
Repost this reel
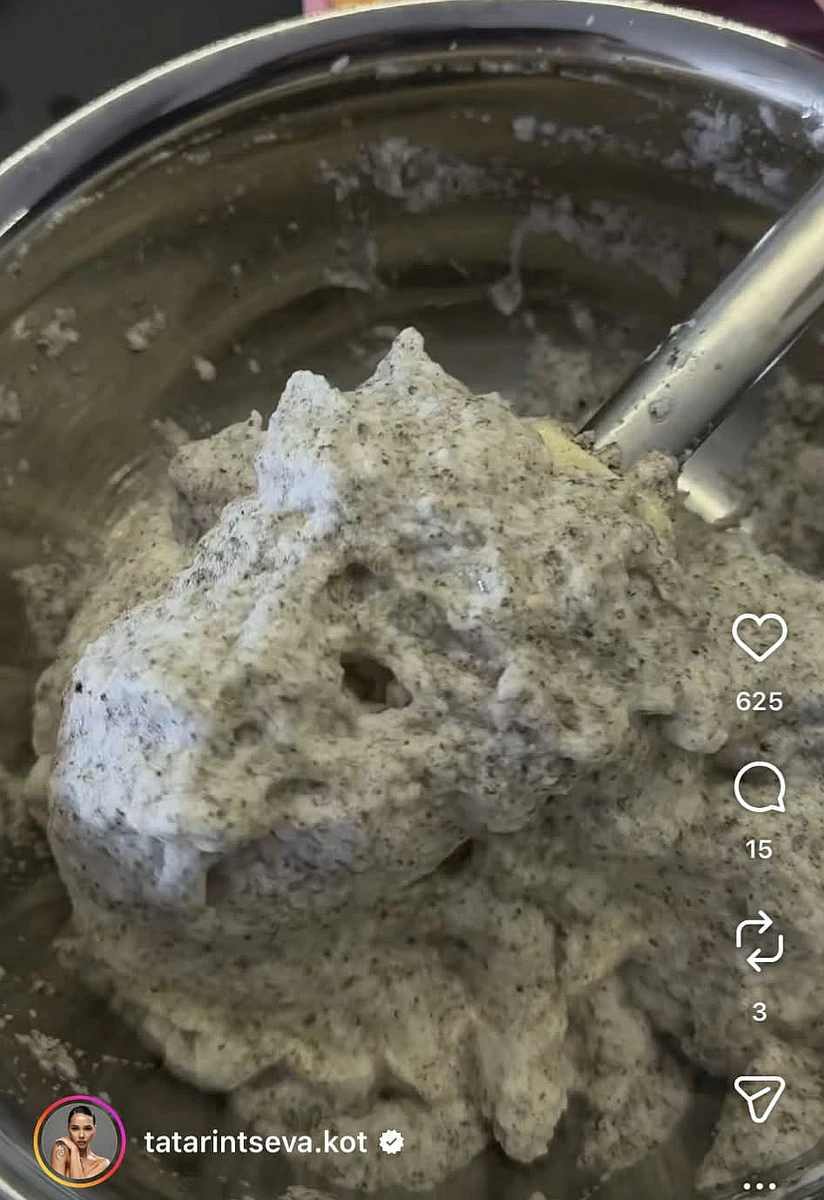pos(759,940)
